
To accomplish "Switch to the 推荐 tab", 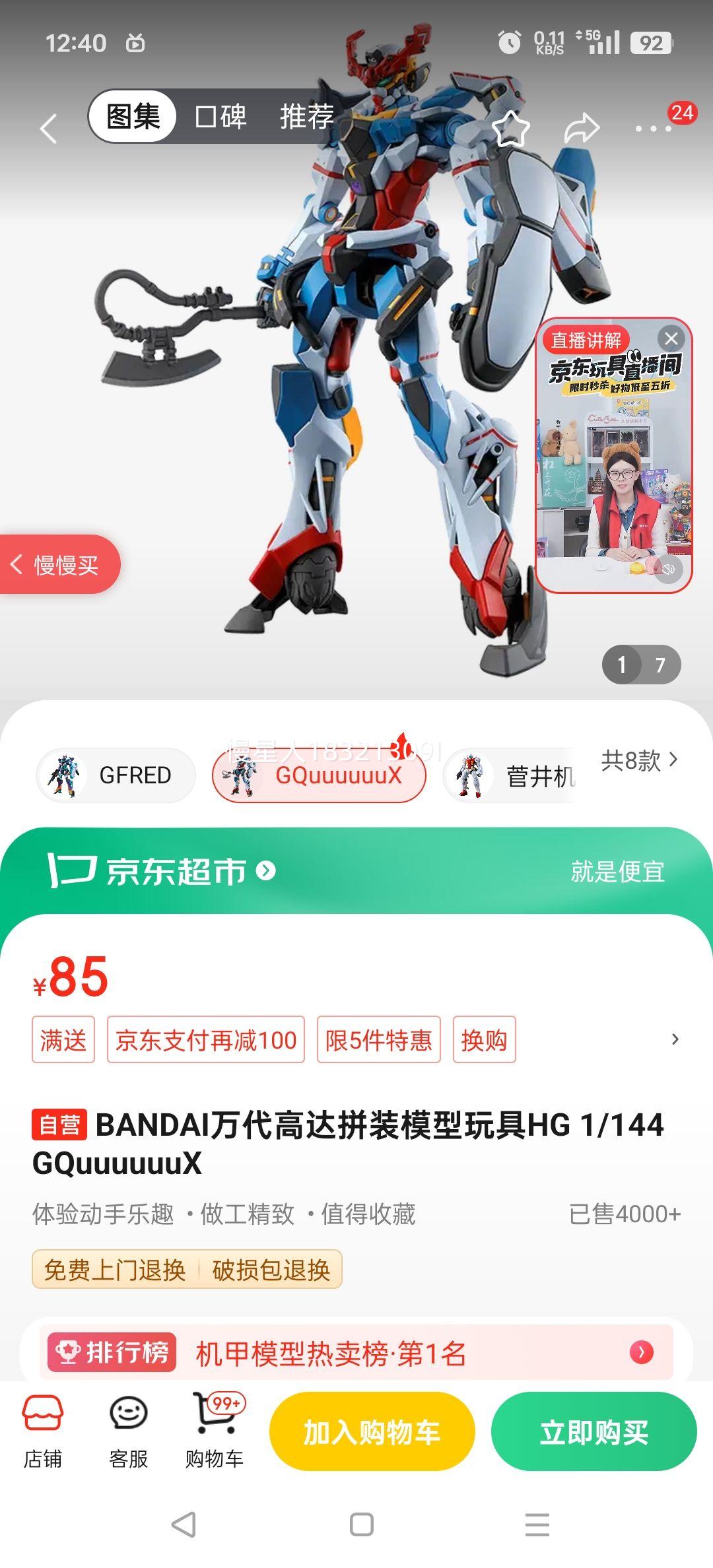I will pyautogui.click(x=307, y=115).
